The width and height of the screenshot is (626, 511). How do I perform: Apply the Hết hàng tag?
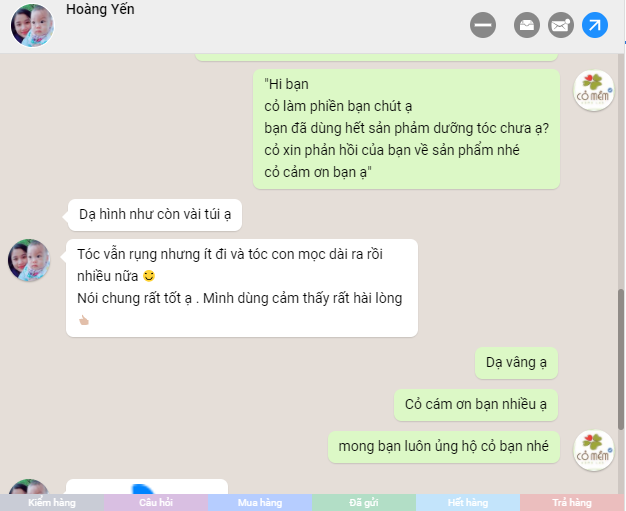click(x=468, y=502)
